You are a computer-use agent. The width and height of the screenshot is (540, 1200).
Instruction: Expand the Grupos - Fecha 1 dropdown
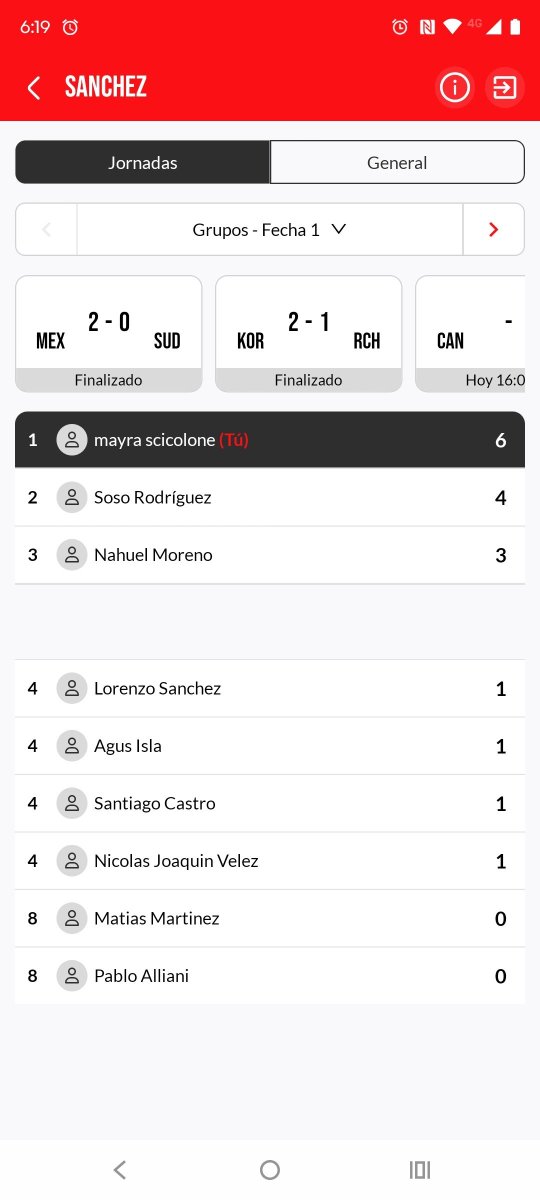click(x=270, y=229)
